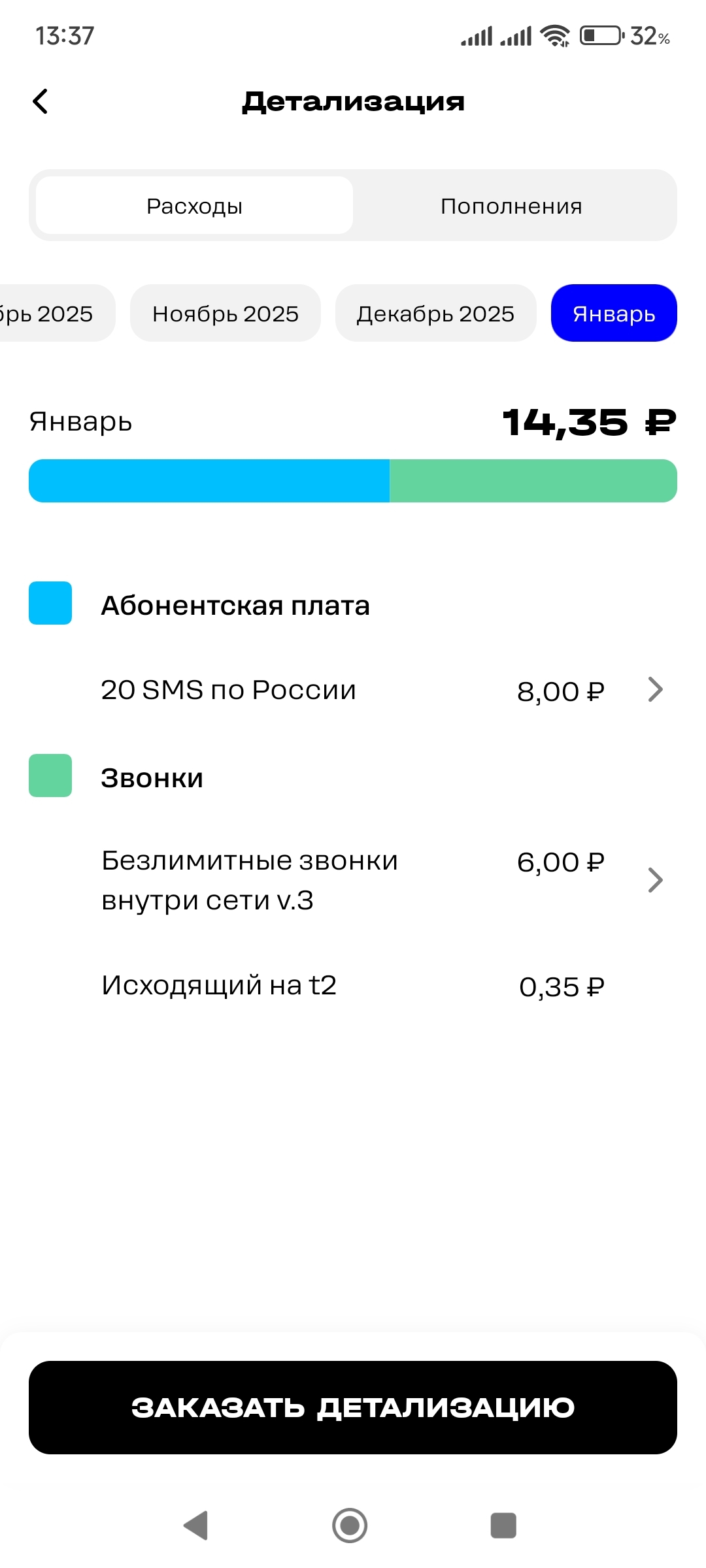This screenshot has width=706, height=1568.
Task: Select the Ноябрь 2025 month chip
Action: [225, 314]
